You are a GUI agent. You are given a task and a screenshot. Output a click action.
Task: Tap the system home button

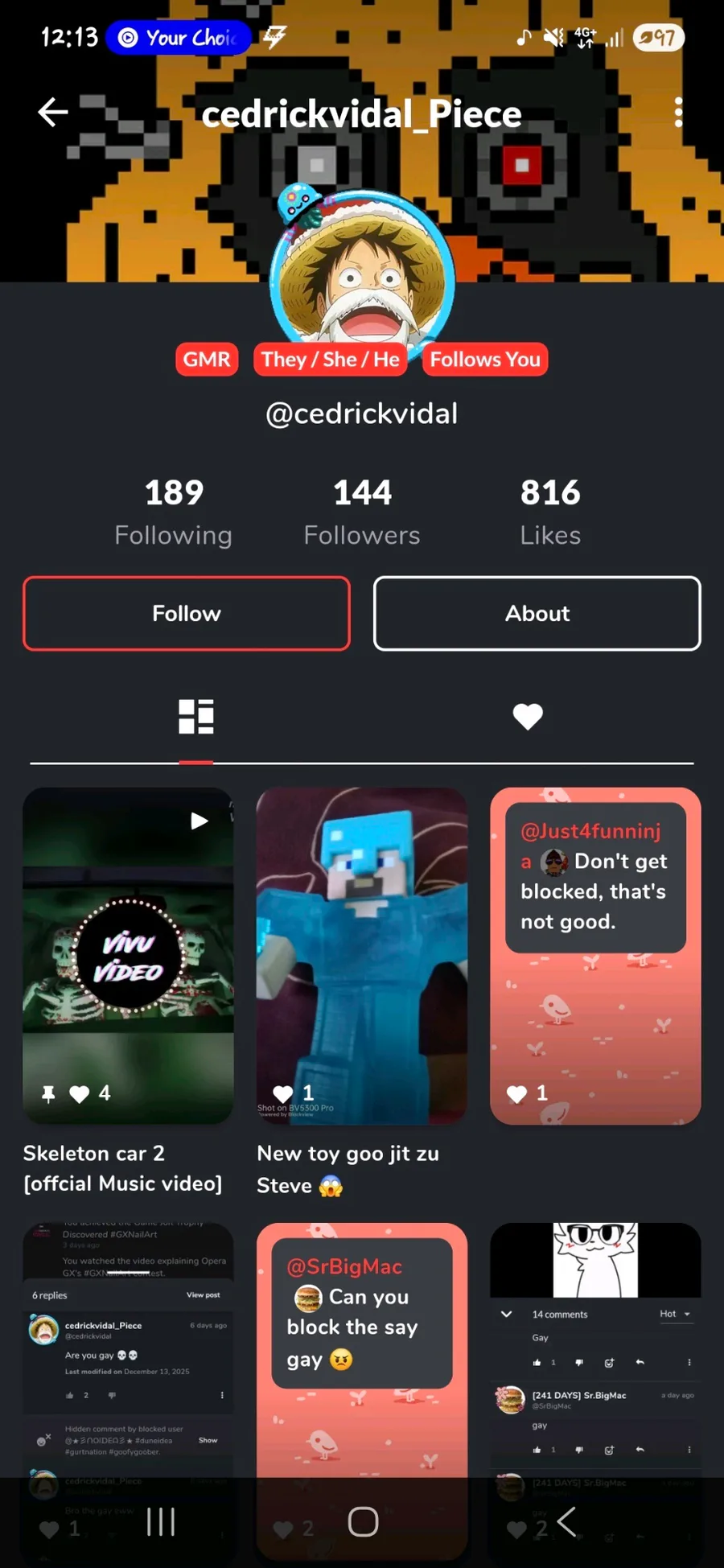click(x=363, y=1521)
